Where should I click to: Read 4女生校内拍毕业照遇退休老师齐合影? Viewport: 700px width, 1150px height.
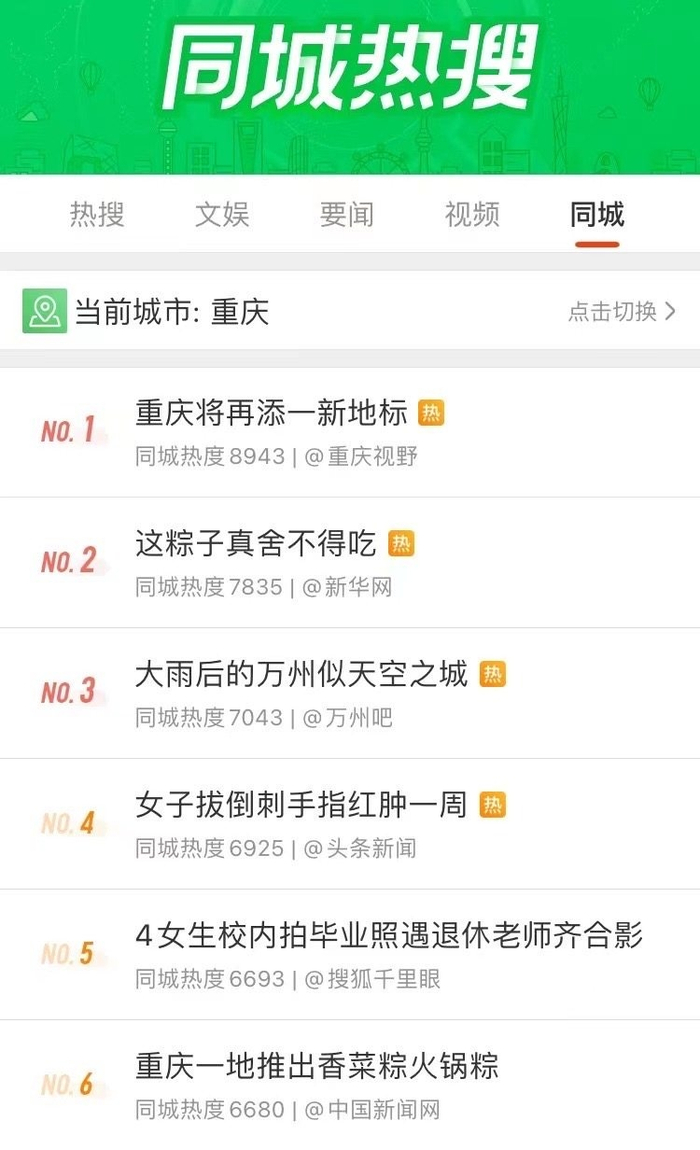click(x=389, y=935)
